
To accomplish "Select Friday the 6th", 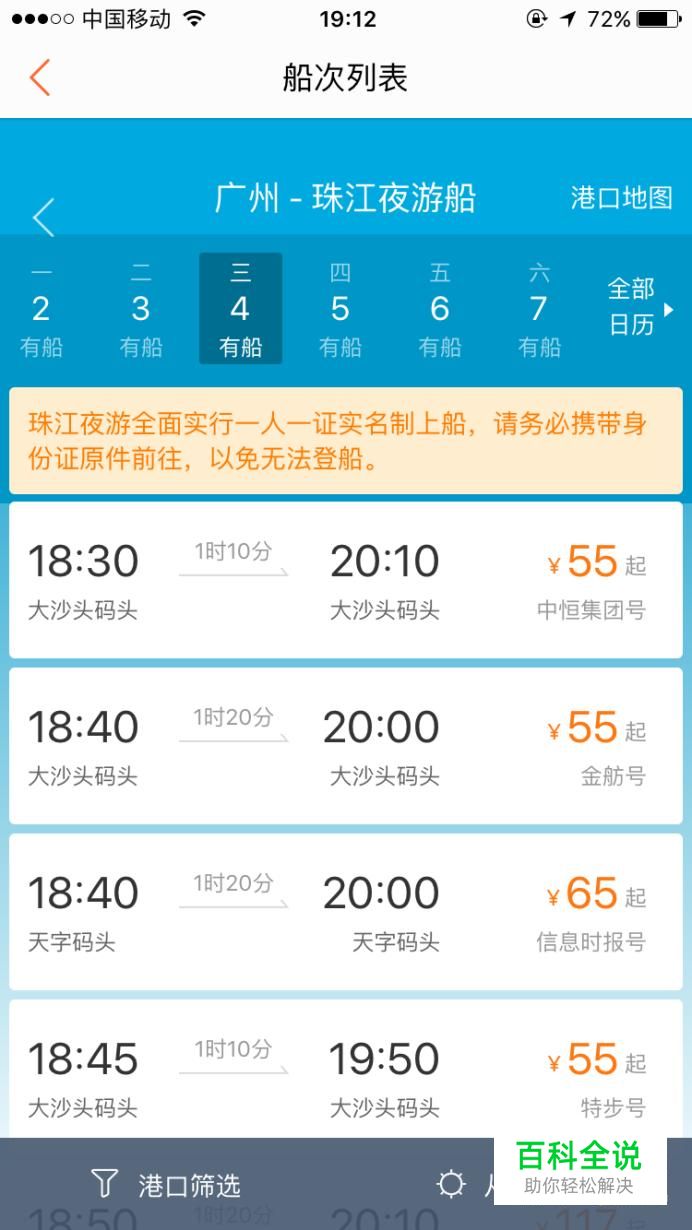I will click(x=440, y=309).
